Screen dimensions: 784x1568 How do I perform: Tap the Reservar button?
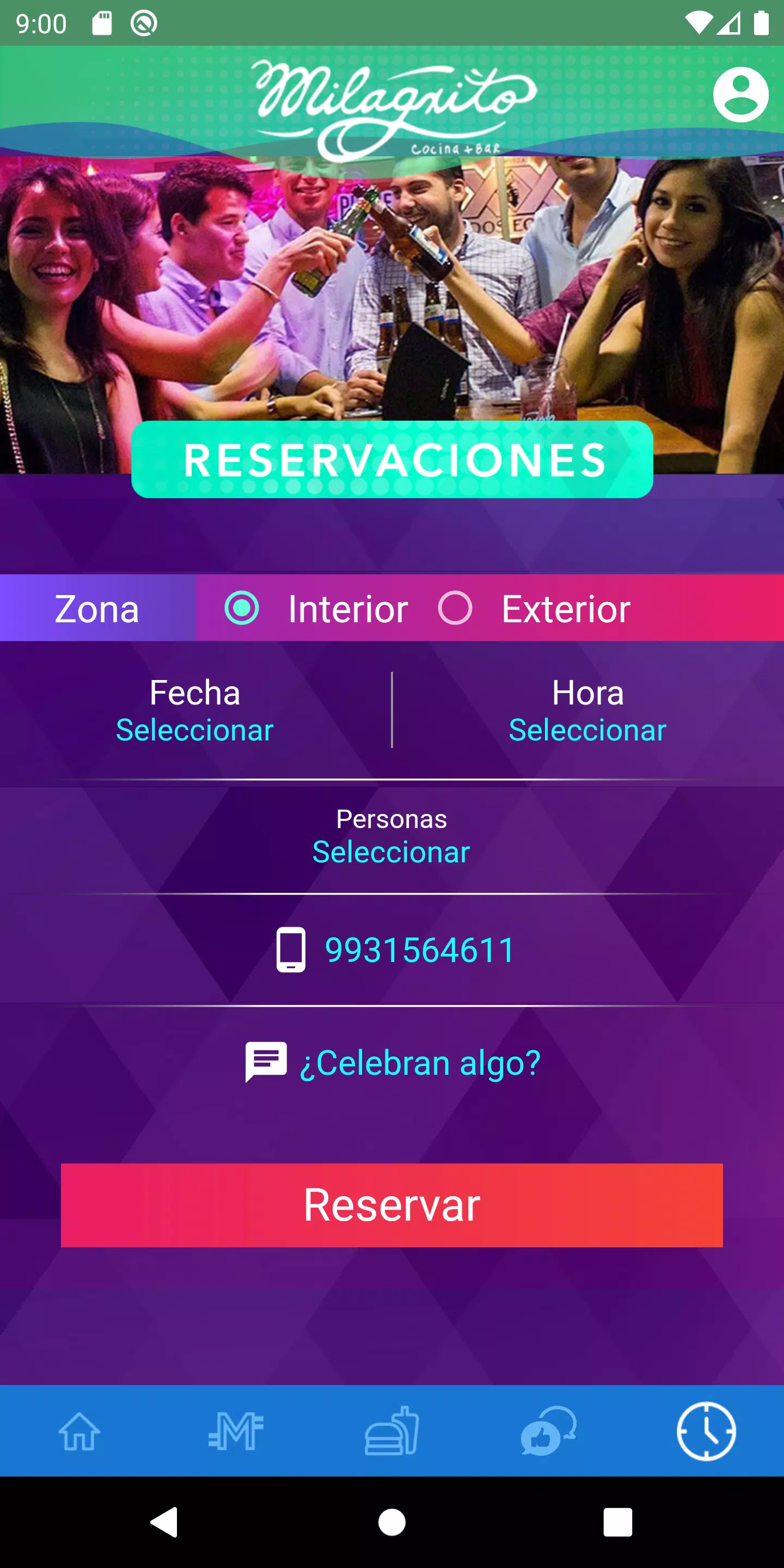[391, 1205]
